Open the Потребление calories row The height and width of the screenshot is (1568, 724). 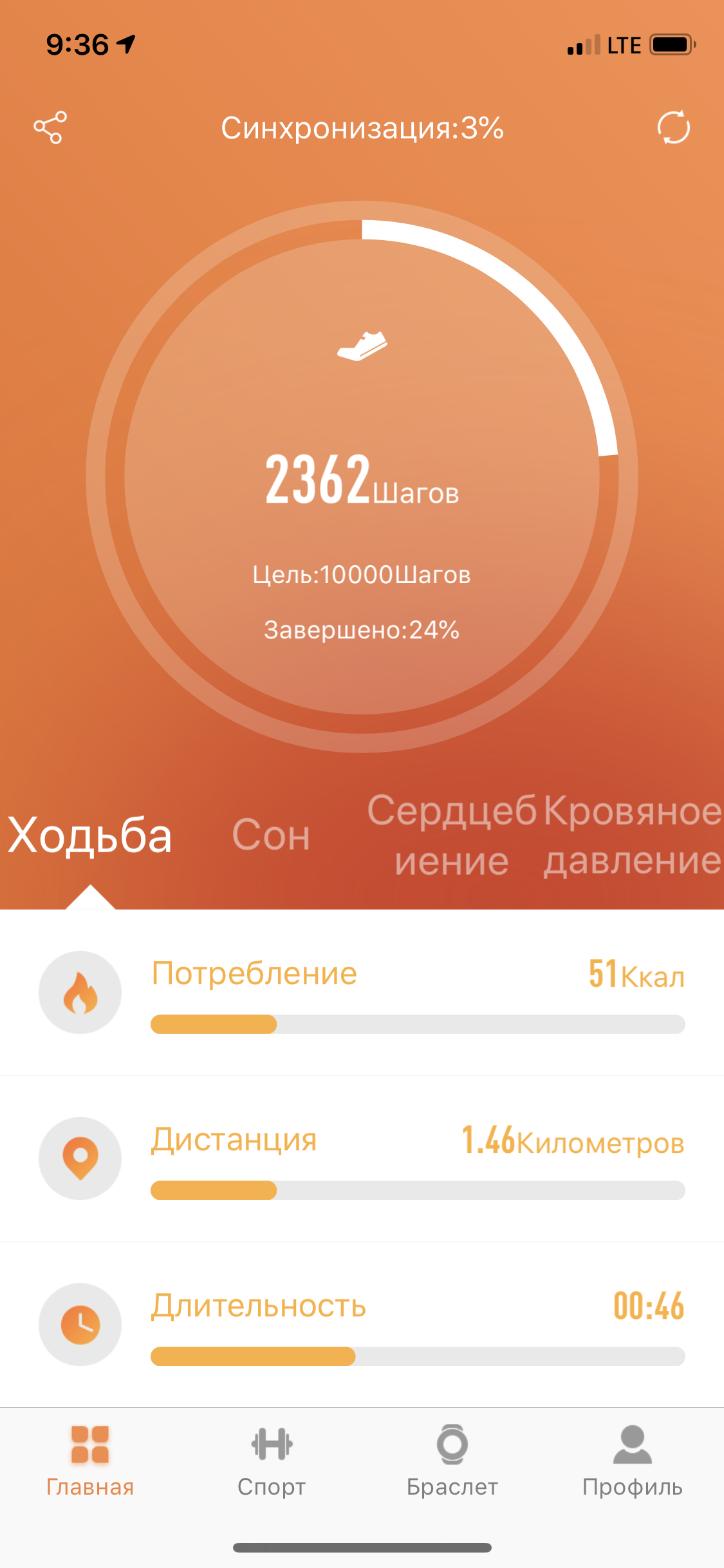click(x=362, y=993)
